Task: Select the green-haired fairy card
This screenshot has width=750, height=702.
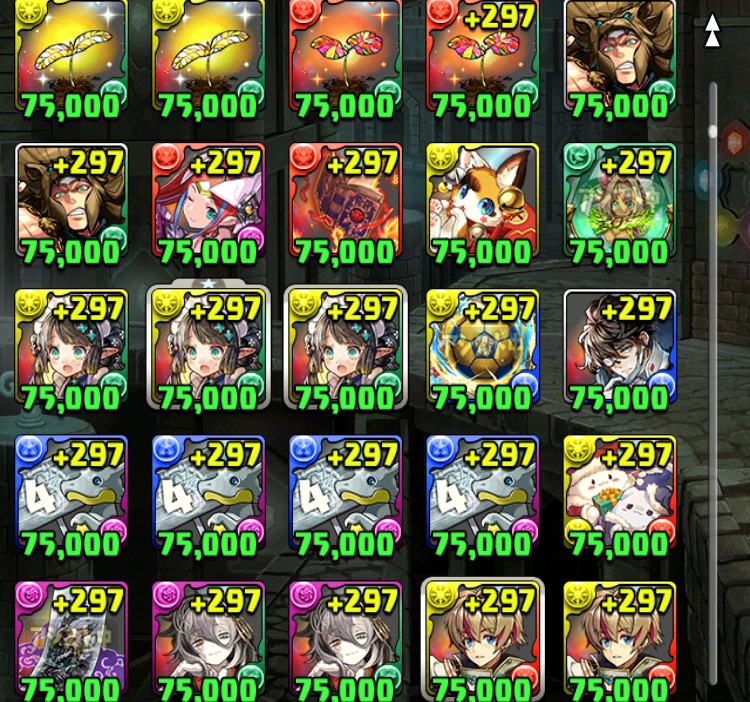Action: (x=619, y=206)
